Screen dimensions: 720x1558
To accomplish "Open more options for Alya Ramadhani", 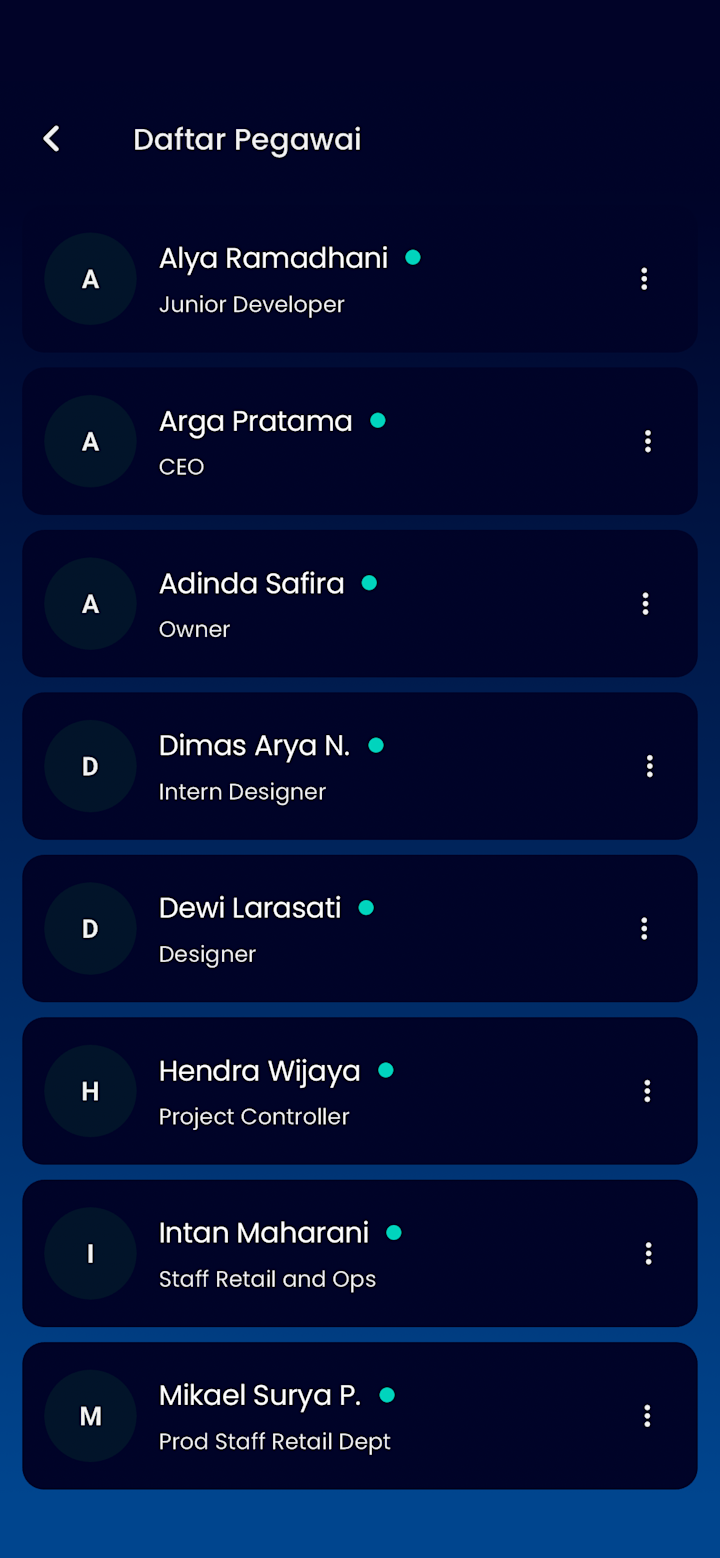I will pyautogui.click(x=644, y=279).
